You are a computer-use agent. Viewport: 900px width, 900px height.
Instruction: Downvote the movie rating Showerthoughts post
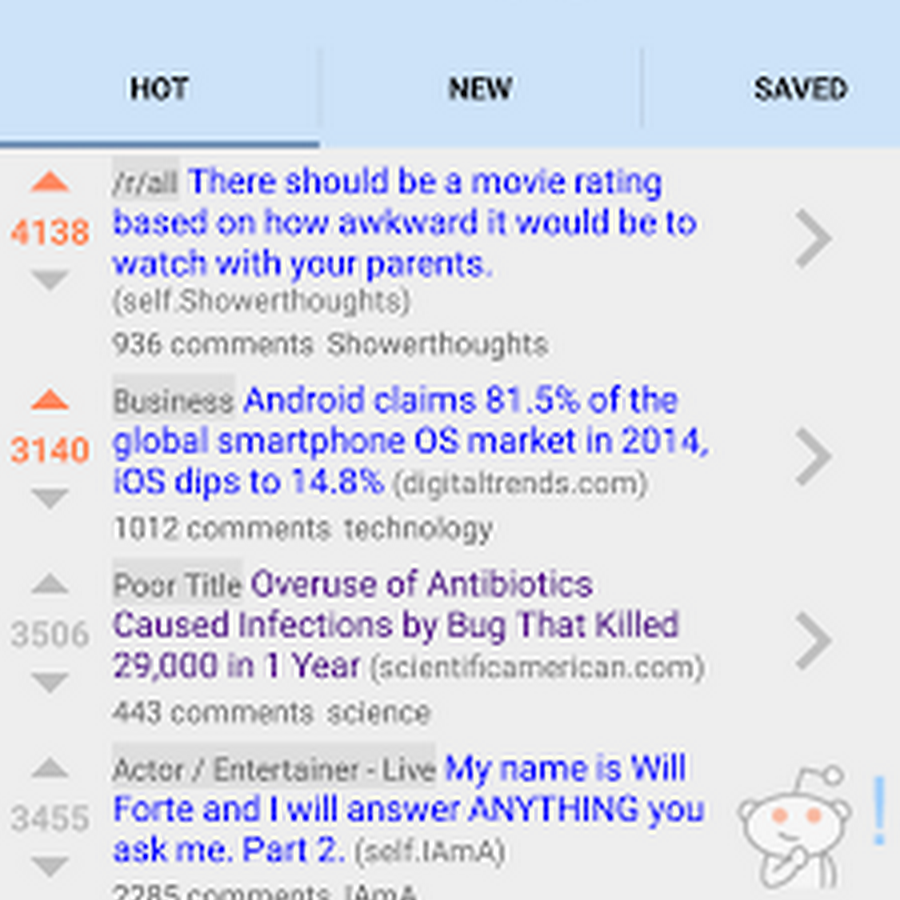[50, 282]
